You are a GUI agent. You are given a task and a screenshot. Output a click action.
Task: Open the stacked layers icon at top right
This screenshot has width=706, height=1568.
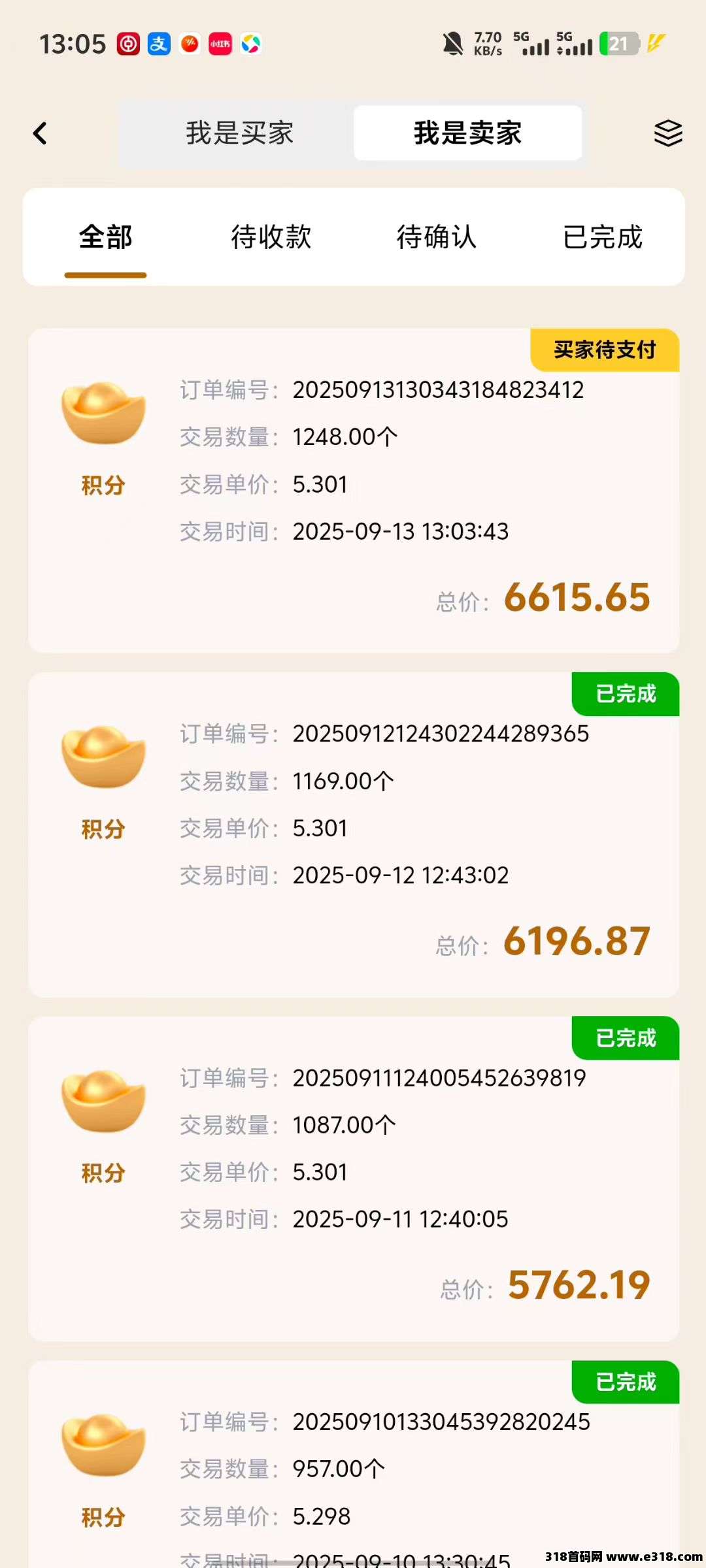(x=668, y=133)
